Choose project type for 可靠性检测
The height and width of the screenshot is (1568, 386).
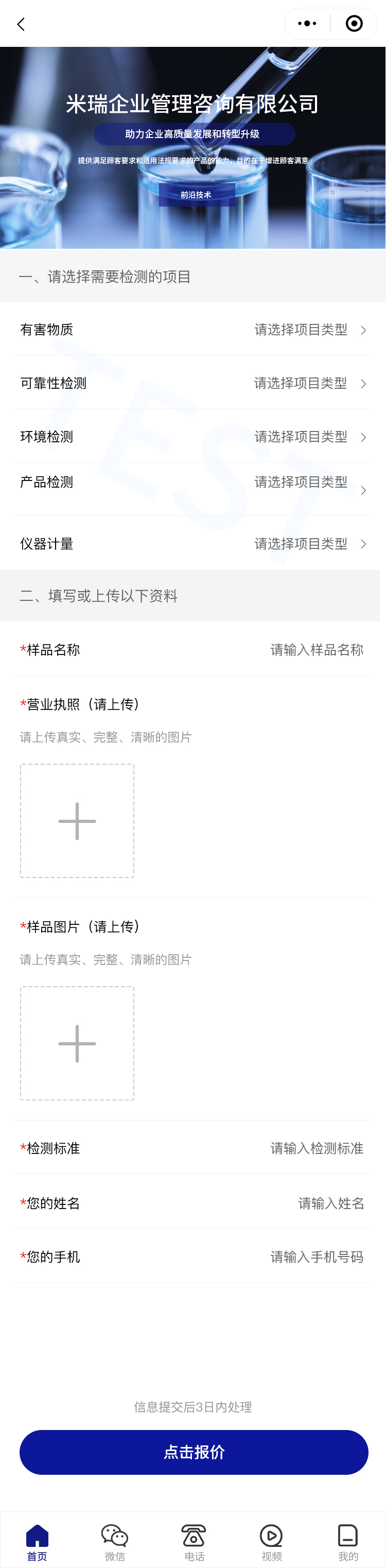tap(309, 384)
